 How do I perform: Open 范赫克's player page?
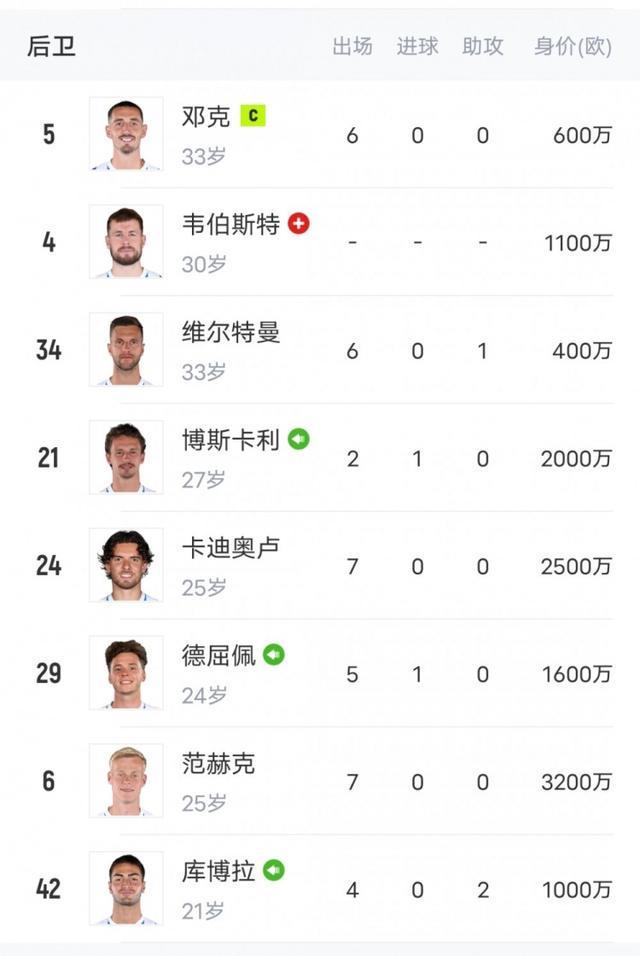(218, 765)
